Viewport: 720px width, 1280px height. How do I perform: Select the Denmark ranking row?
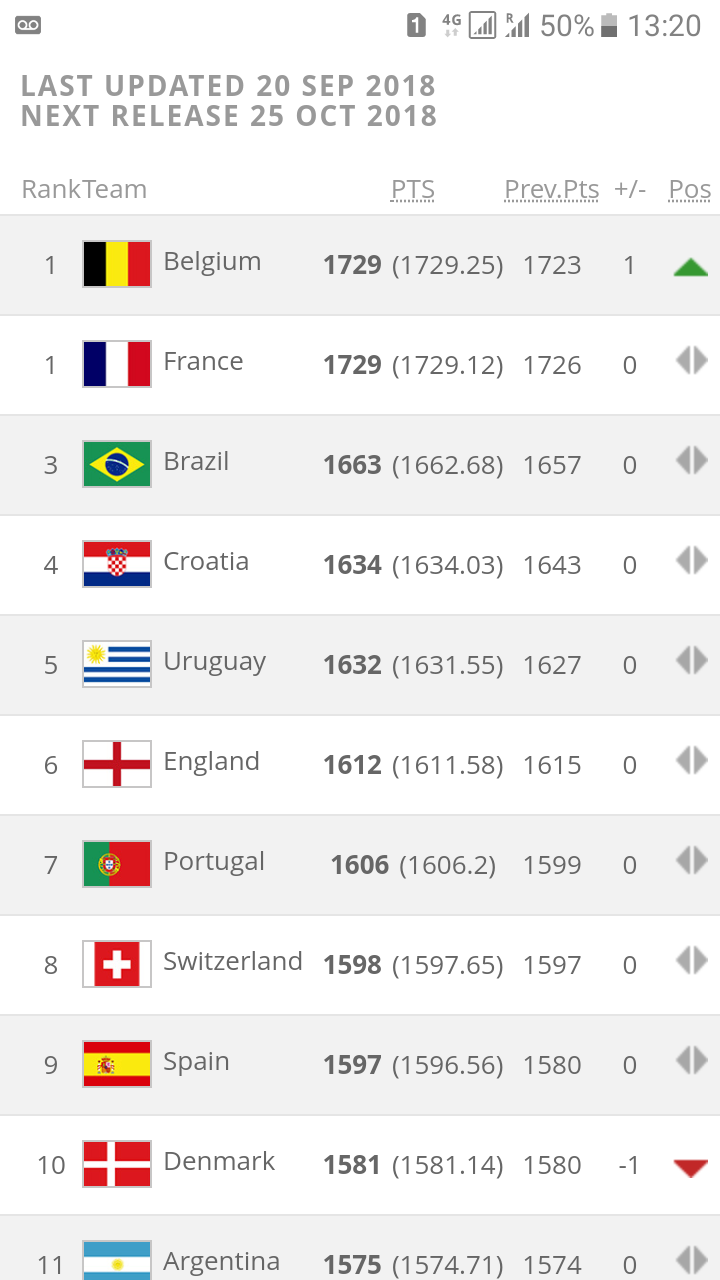(x=219, y=1163)
